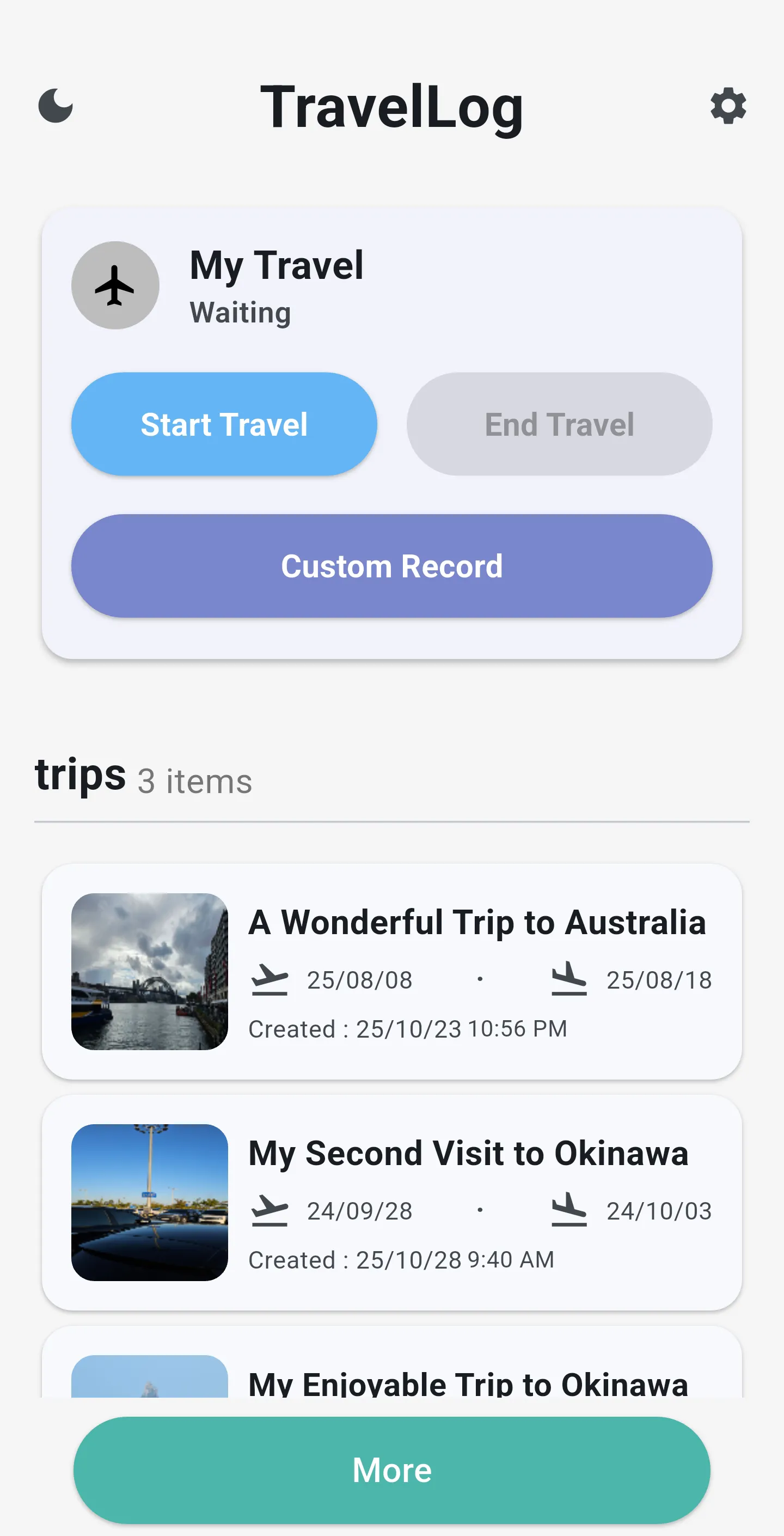Create a Custom Record

pos(391,566)
